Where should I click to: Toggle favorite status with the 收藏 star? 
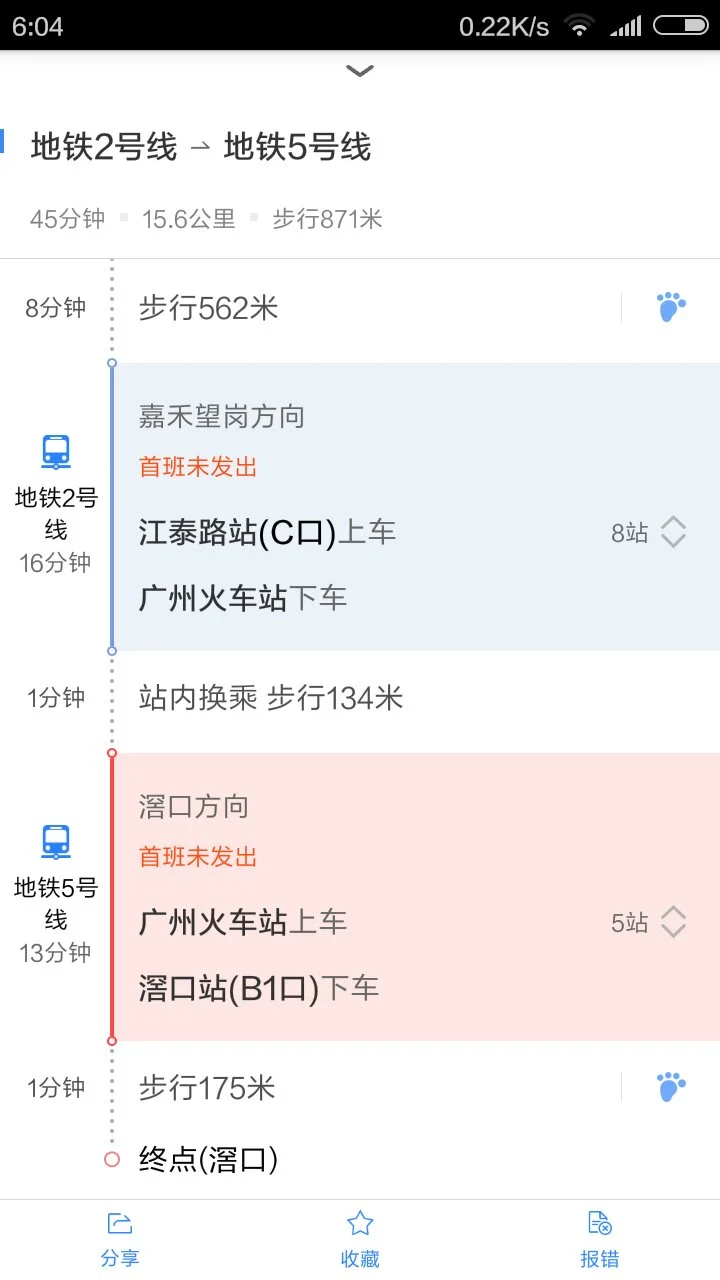(x=360, y=1222)
